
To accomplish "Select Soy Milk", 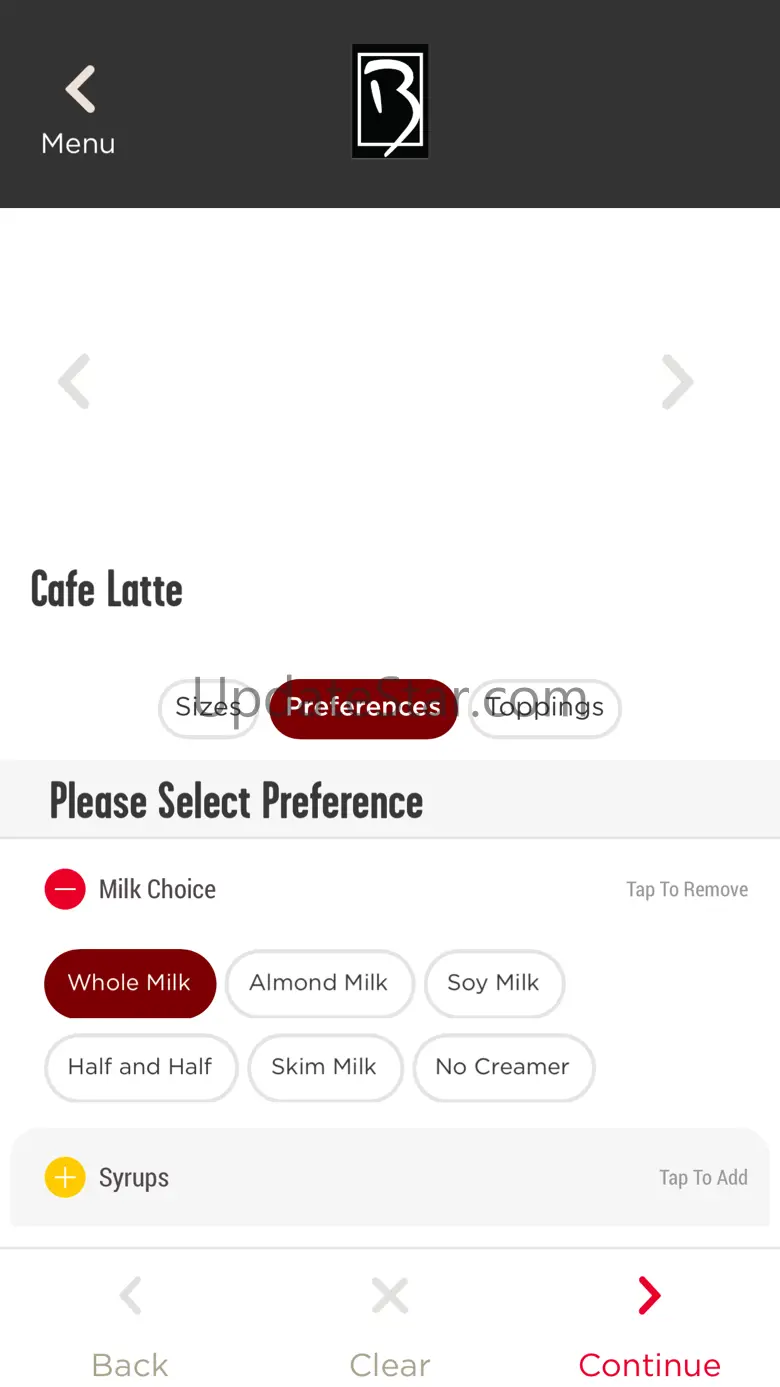I will [494, 983].
